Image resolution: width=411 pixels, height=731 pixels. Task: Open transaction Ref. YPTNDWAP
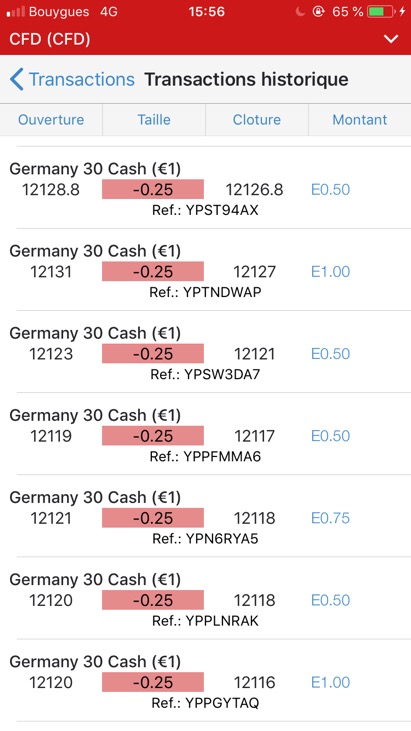click(x=206, y=270)
